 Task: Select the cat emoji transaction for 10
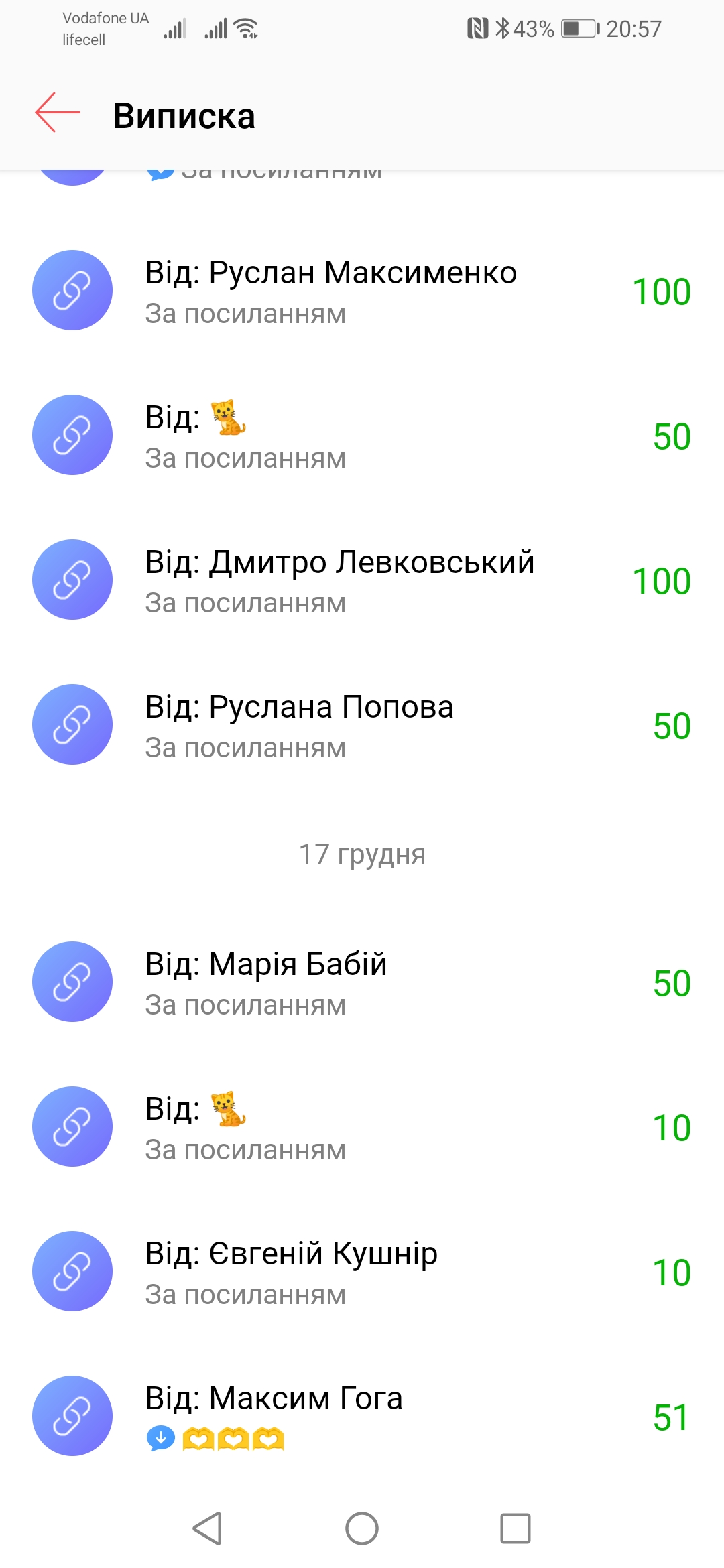(x=362, y=1127)
